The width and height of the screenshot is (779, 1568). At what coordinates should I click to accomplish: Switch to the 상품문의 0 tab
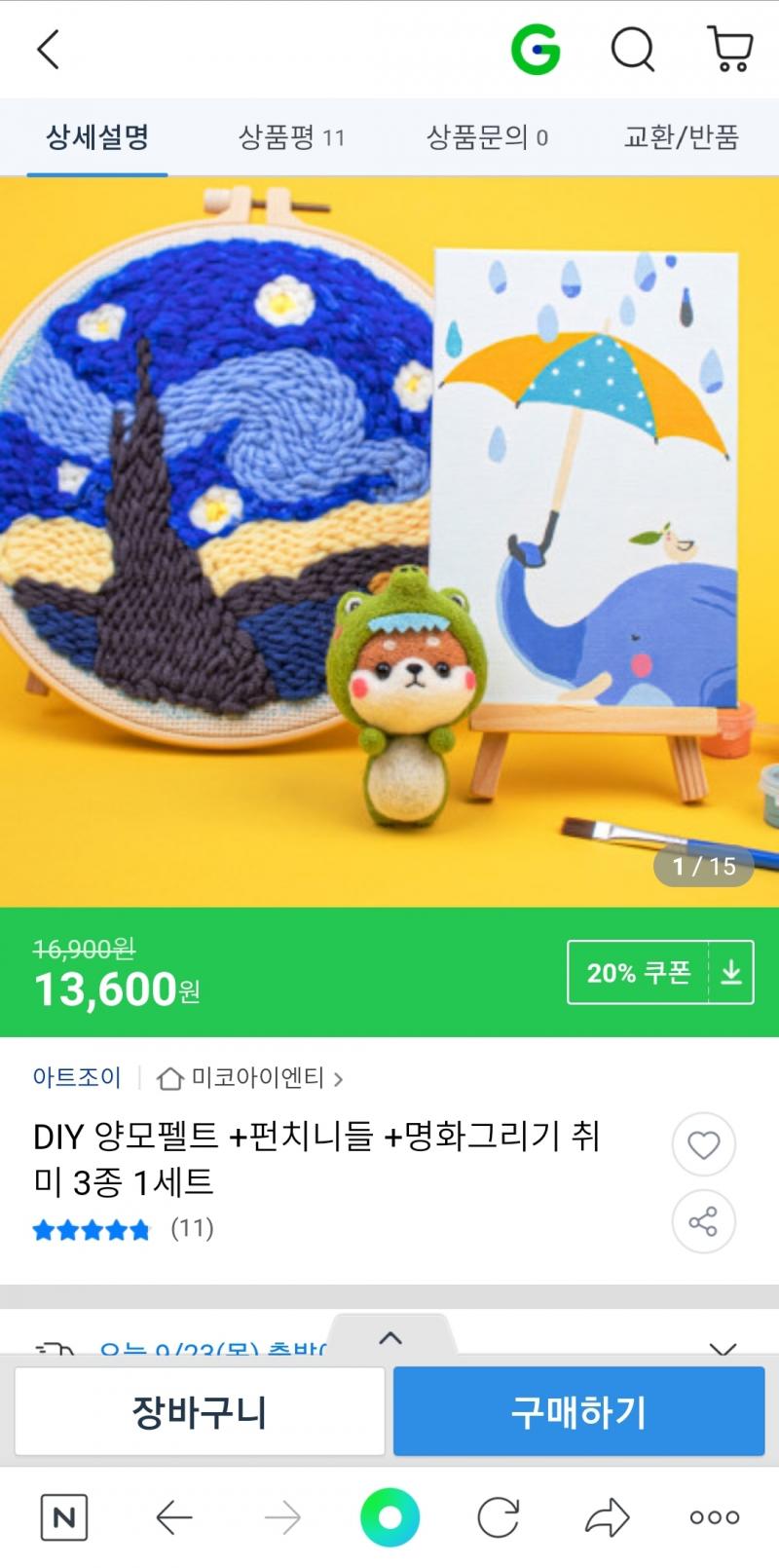[x=487, y=137]
